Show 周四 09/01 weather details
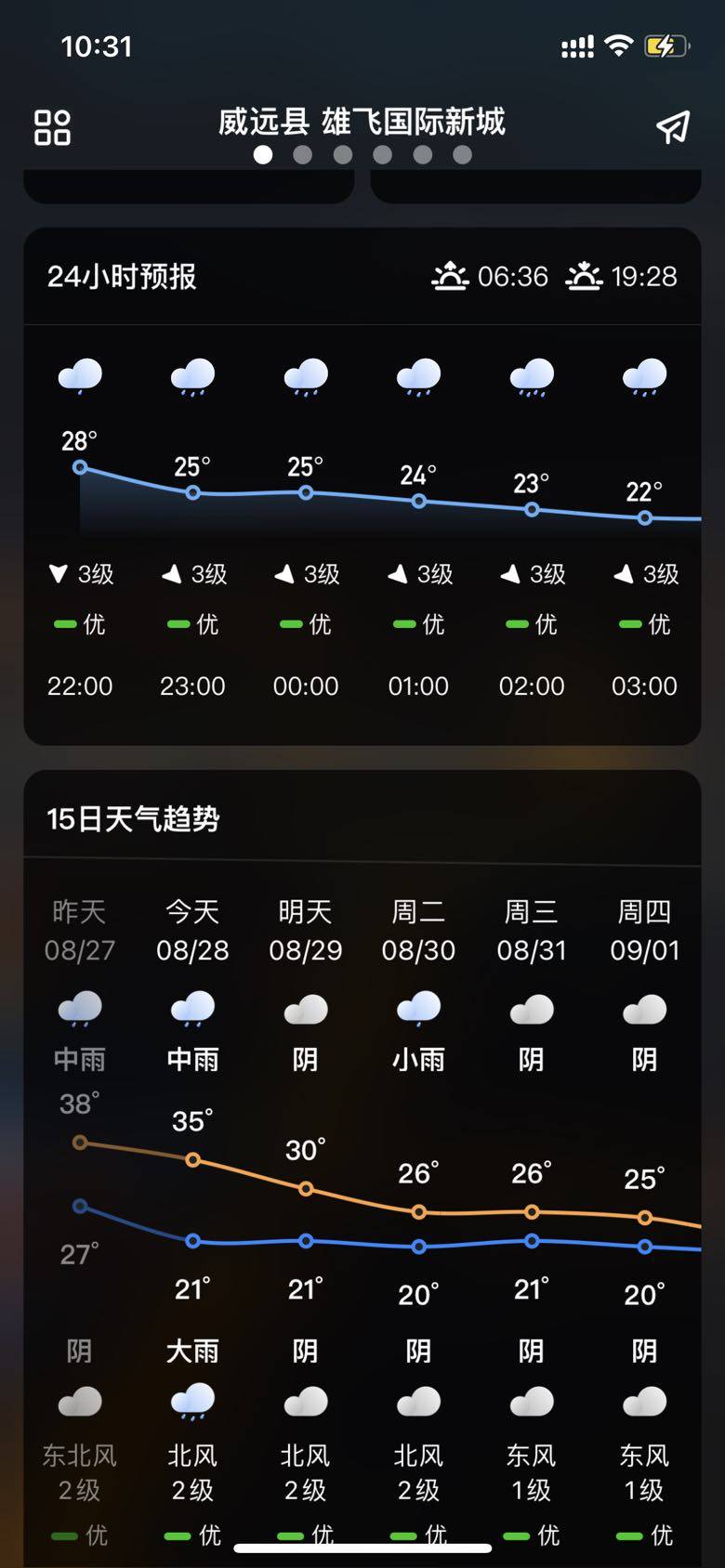 point(644,932)
